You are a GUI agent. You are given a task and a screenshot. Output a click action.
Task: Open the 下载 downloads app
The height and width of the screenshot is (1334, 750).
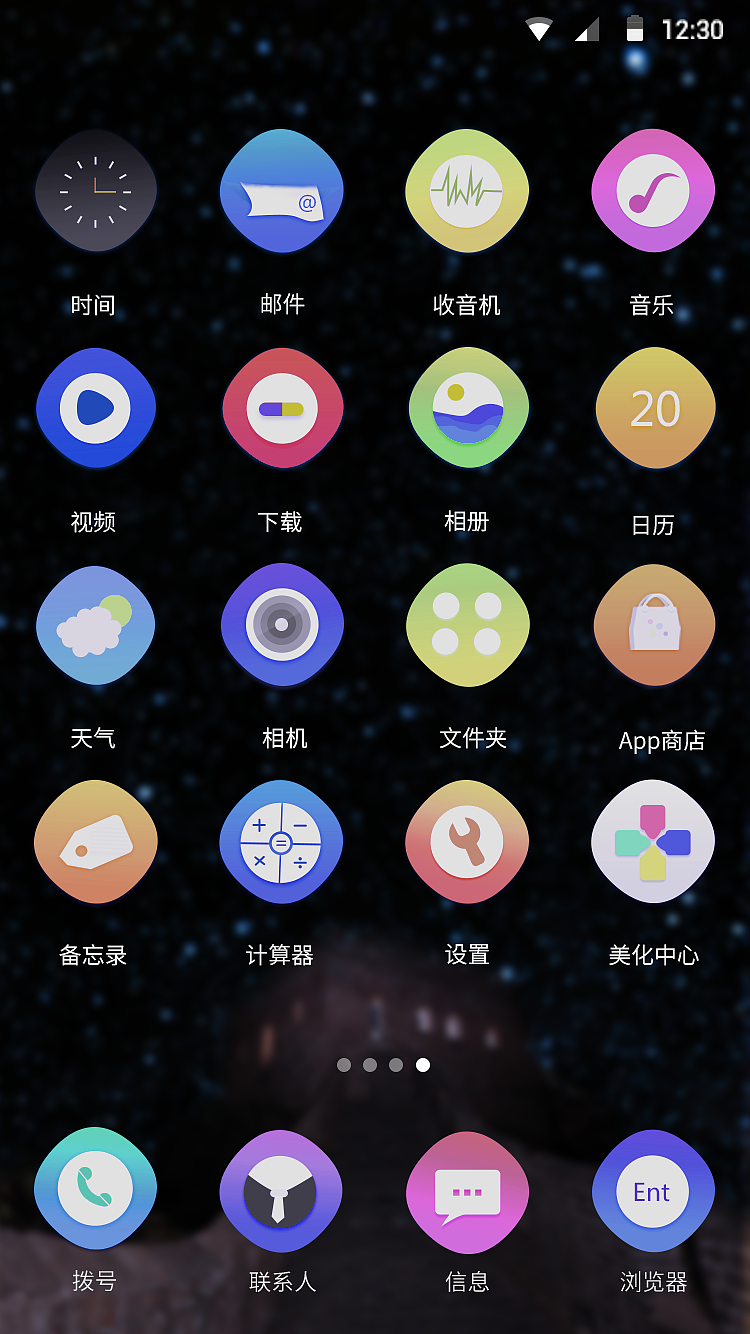(282, 408)
